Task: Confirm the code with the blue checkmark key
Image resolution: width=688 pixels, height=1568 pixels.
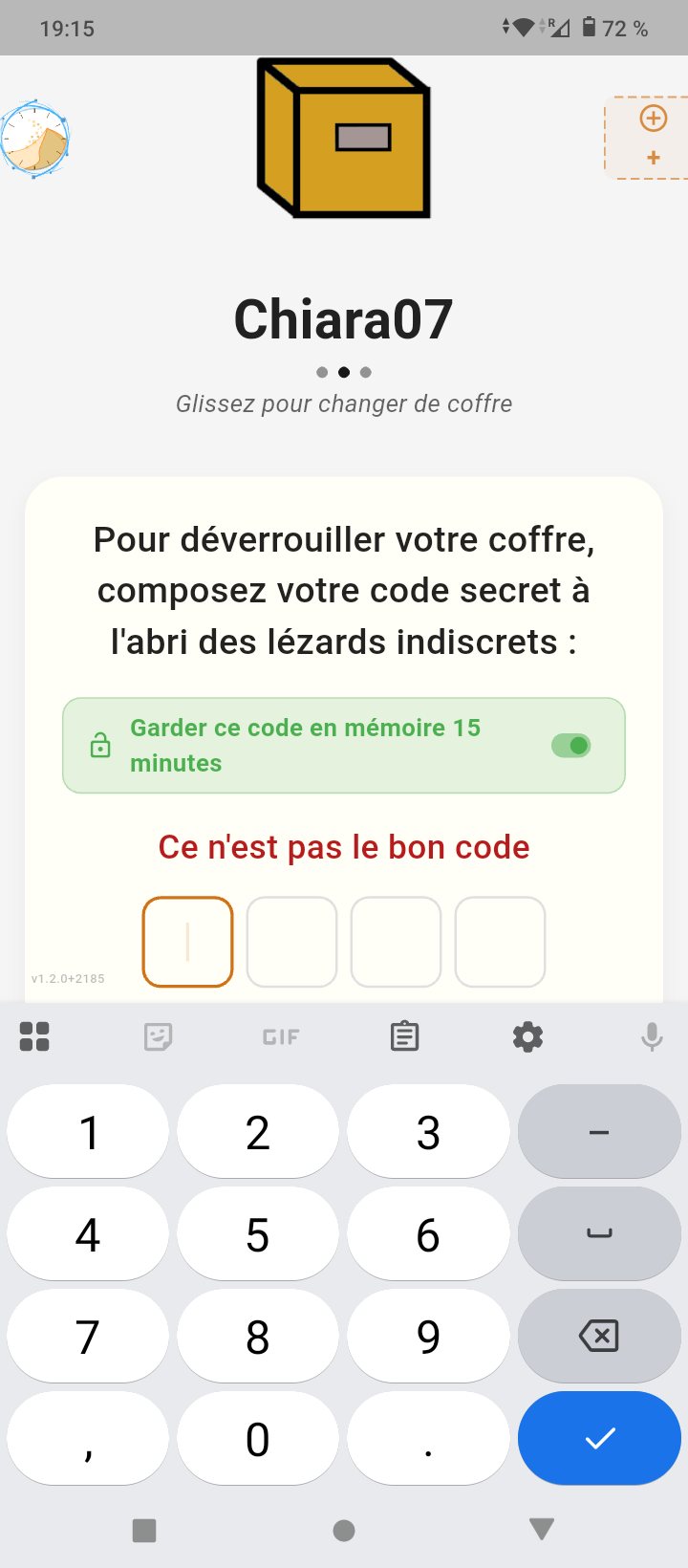Action: point(599,1439)
